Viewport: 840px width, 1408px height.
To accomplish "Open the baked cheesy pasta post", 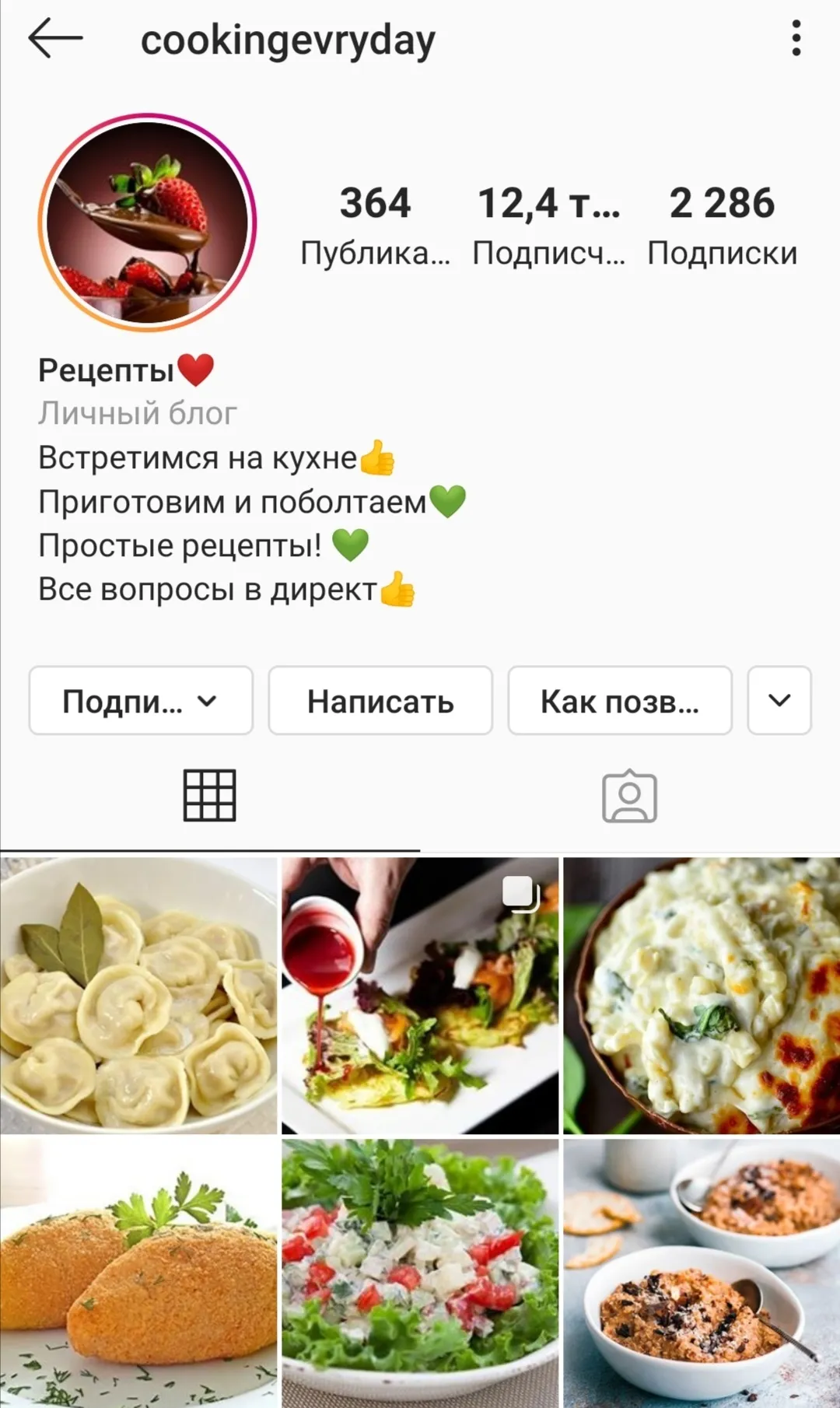I will pos(702,996).
